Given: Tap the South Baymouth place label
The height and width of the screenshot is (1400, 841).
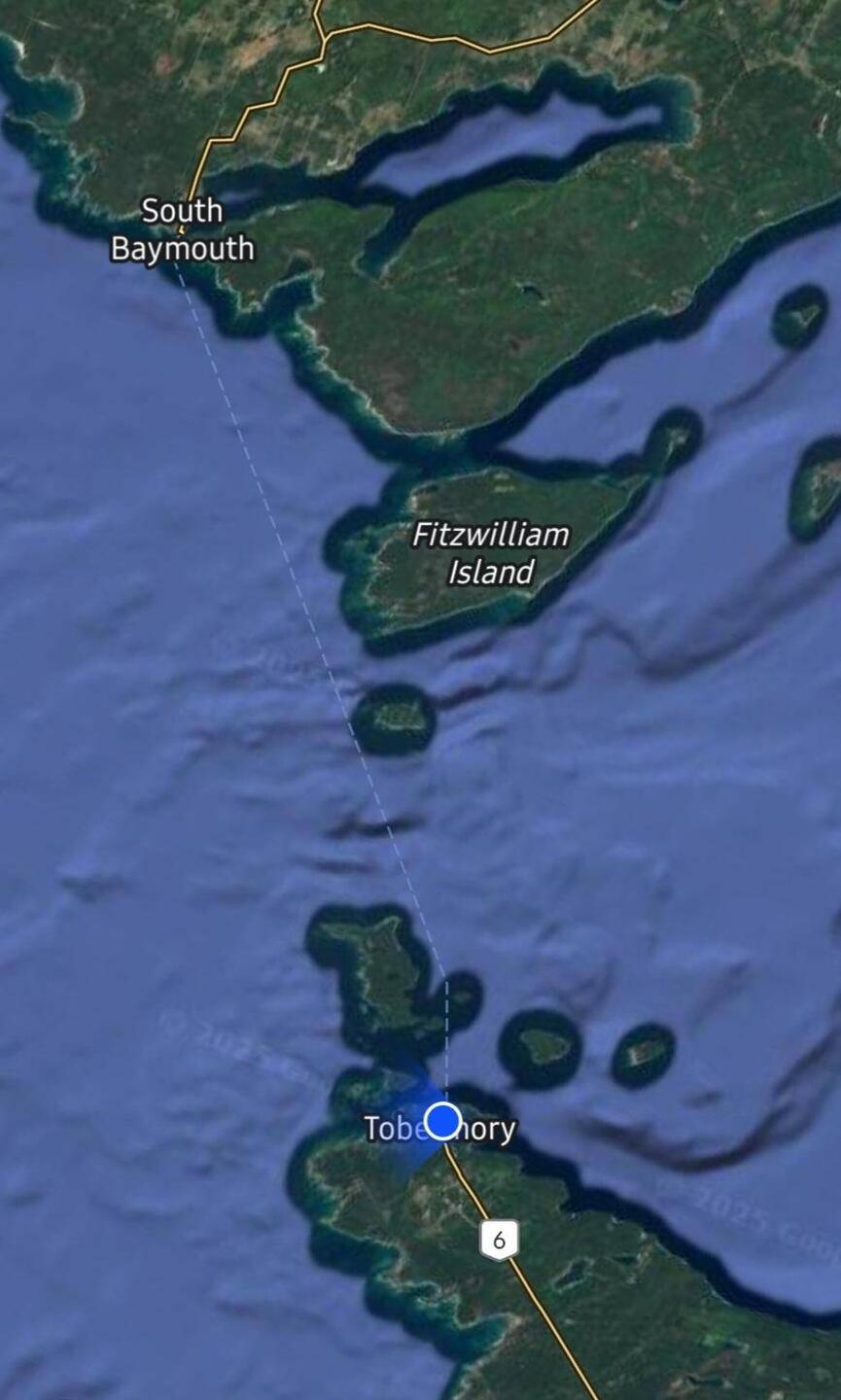Looking at the screenshot, I should 183,229.
